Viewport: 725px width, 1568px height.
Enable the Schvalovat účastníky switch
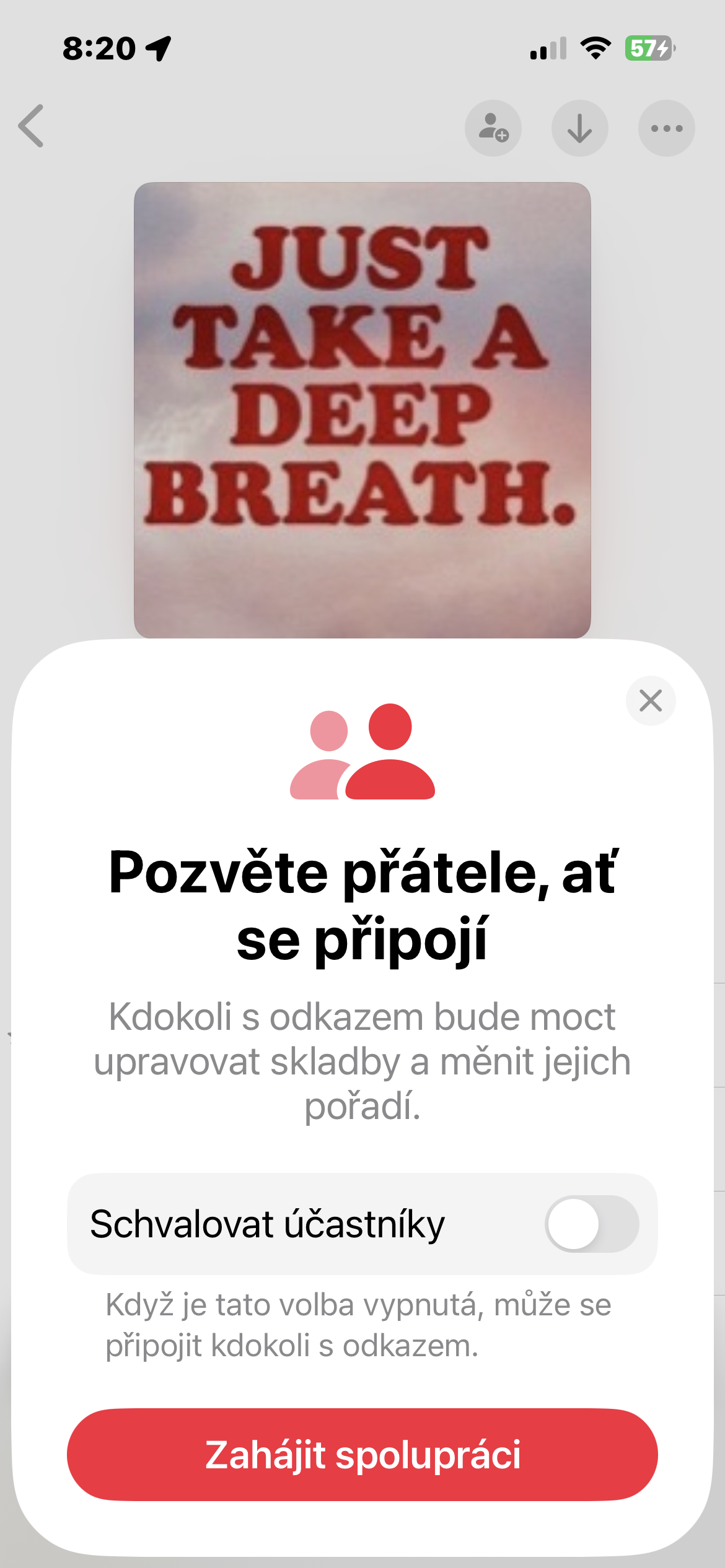pyautogui.click(x=591, y=1224)
